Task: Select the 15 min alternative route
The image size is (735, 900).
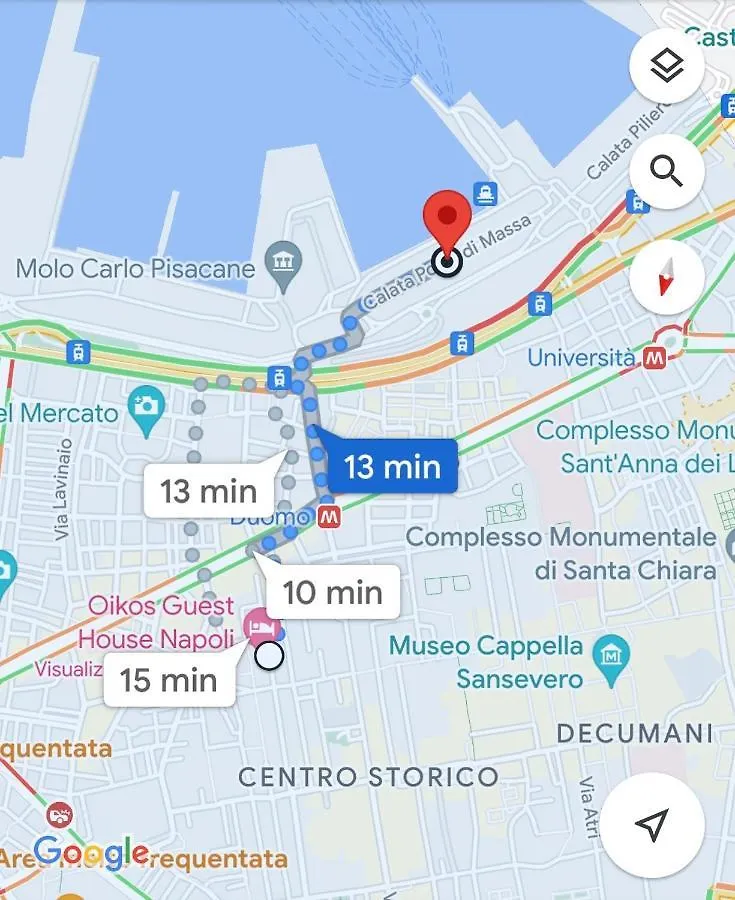Action: pyautogui.click(x=168, y=680)
